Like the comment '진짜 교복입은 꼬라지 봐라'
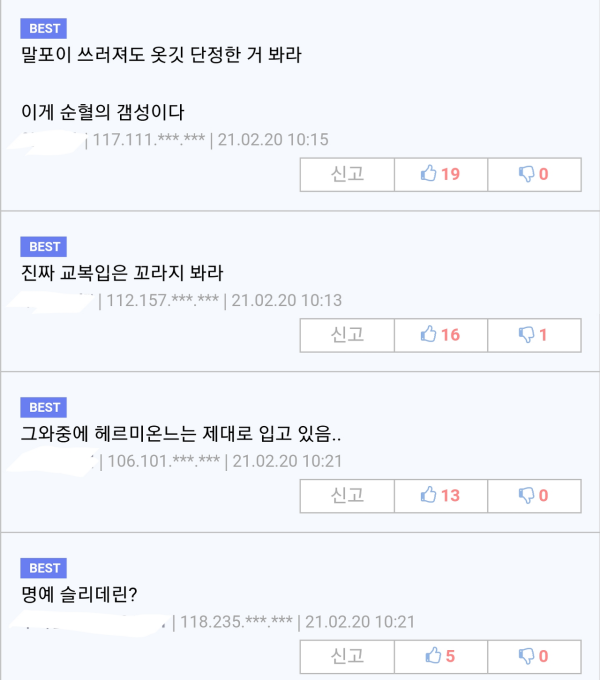Image resolution: width=600 pixels, height=680 pixels. 440,335
